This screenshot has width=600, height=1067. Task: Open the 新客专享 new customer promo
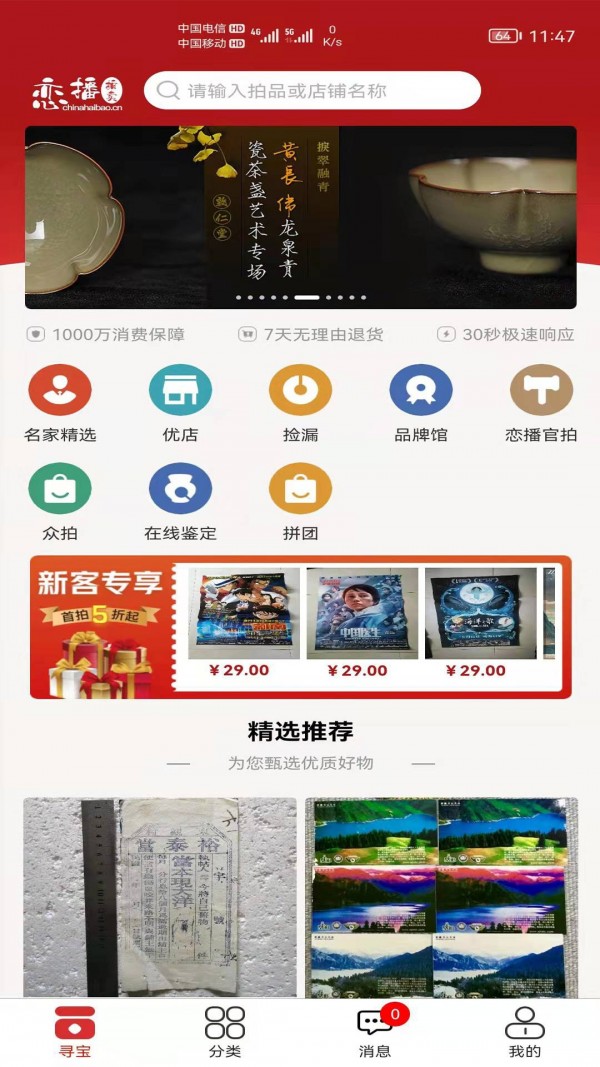tap(98, 628)
